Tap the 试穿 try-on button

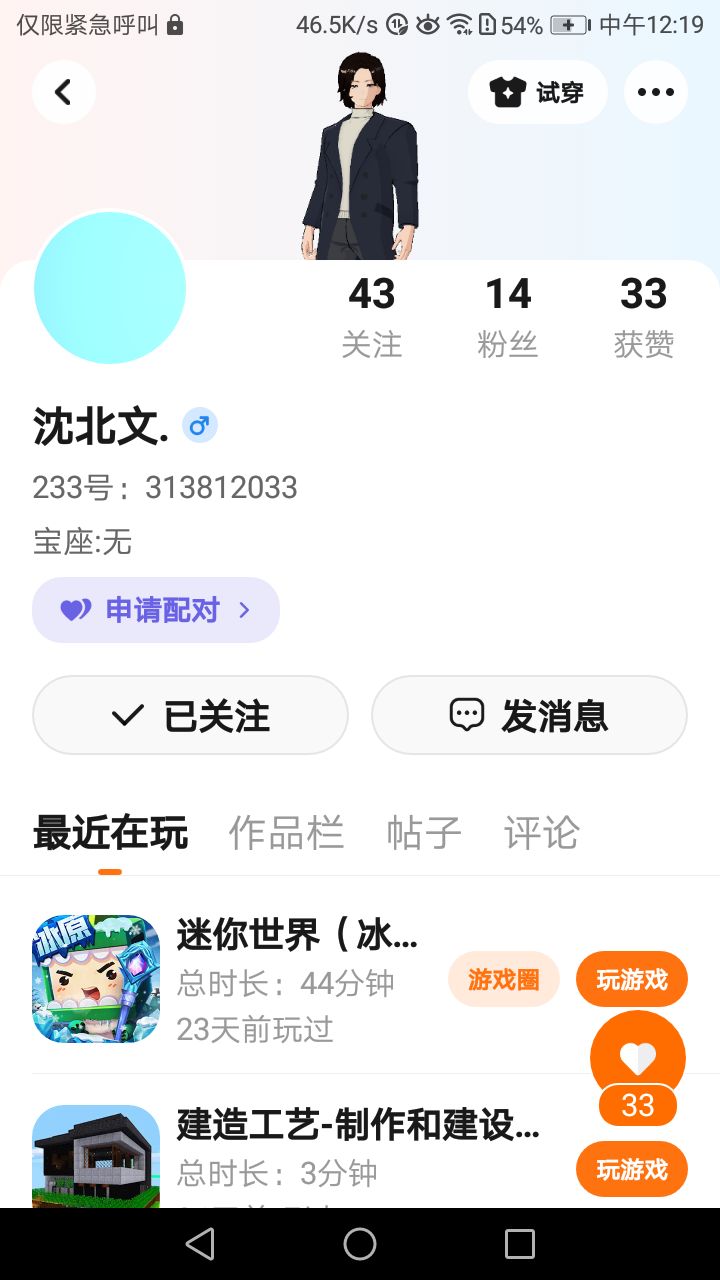point(537,92)
